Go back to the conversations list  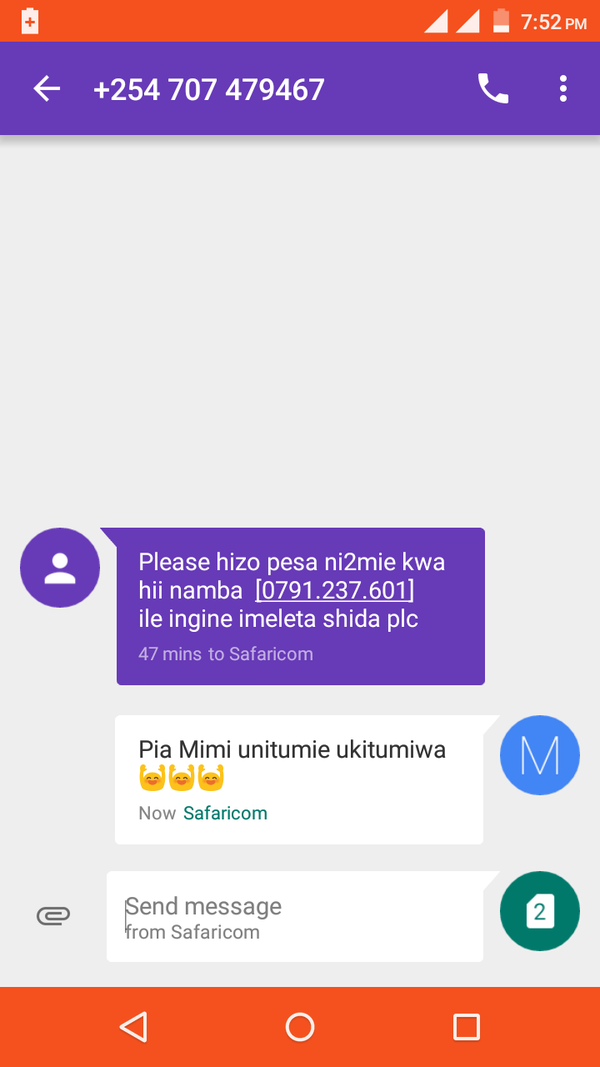(x=47, y=89)
